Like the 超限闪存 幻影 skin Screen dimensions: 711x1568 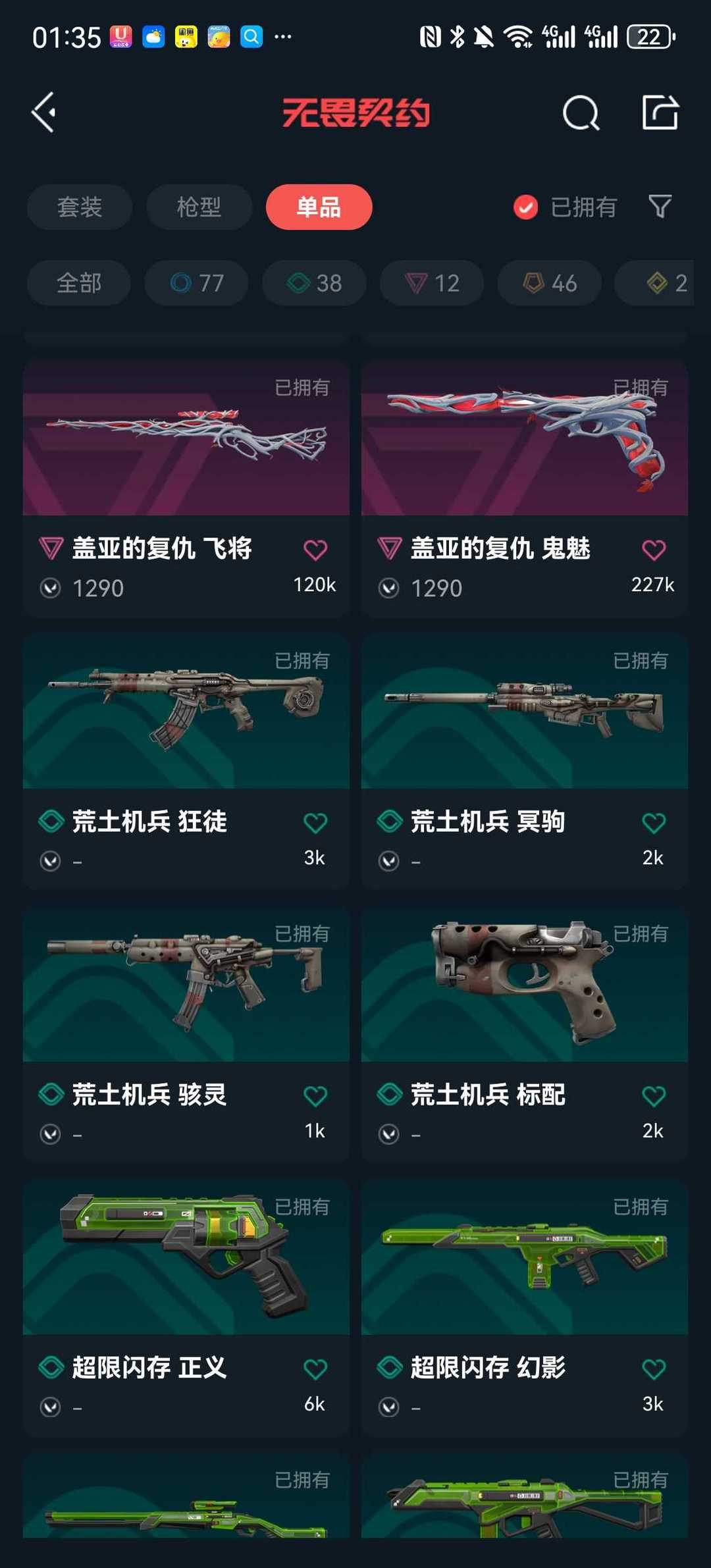[653, 1369]
